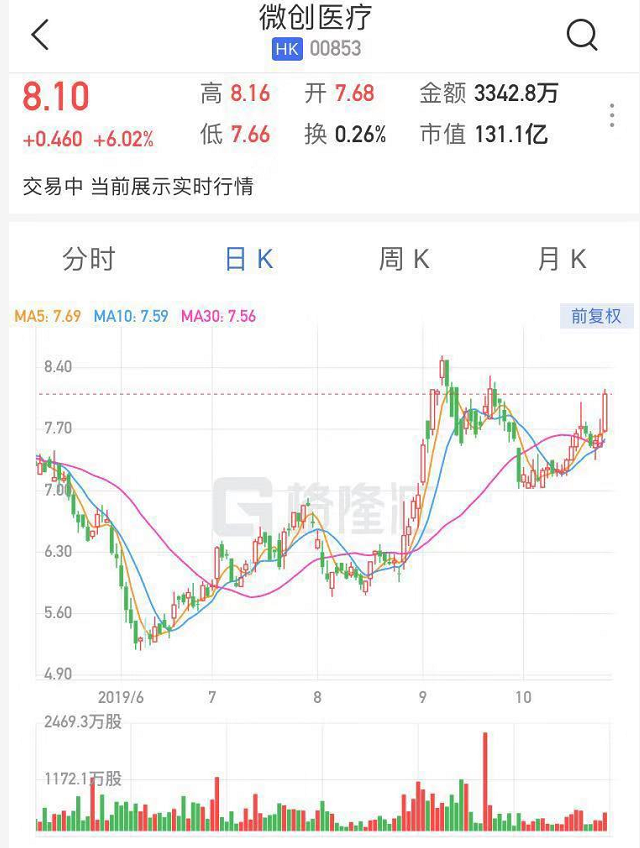The width and height of the screenshot is (640, 848).
Task: Open the three-dot more options menu
Action: pos(612,115)
